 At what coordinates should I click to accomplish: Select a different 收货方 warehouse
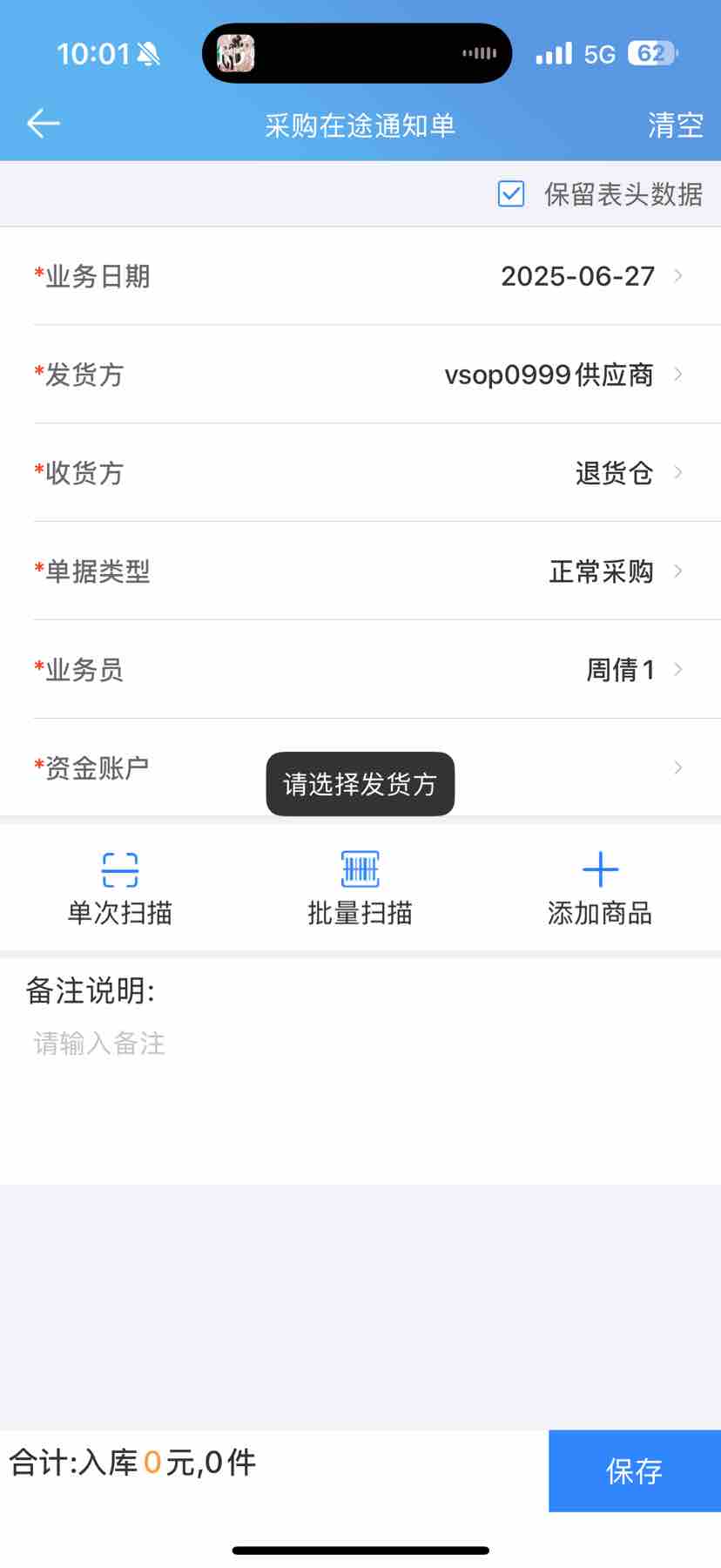click(614, 473)
